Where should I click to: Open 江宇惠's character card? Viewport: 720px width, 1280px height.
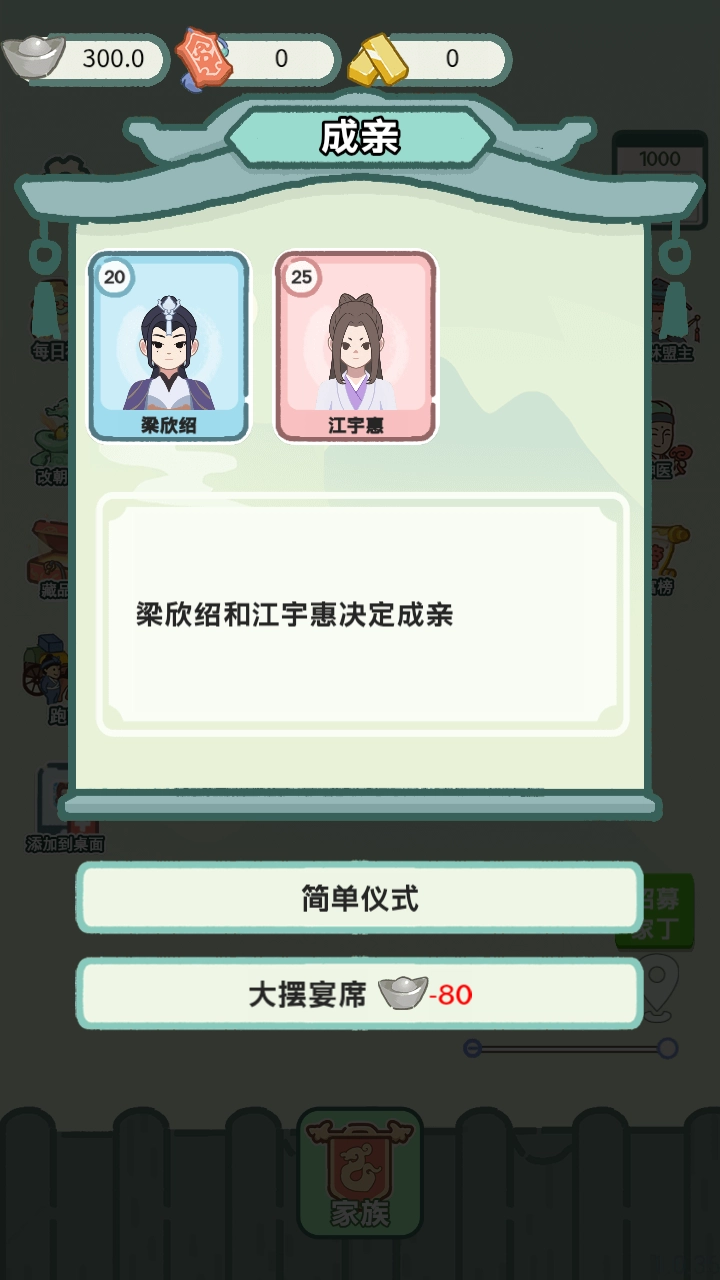[x=355, y=346]
